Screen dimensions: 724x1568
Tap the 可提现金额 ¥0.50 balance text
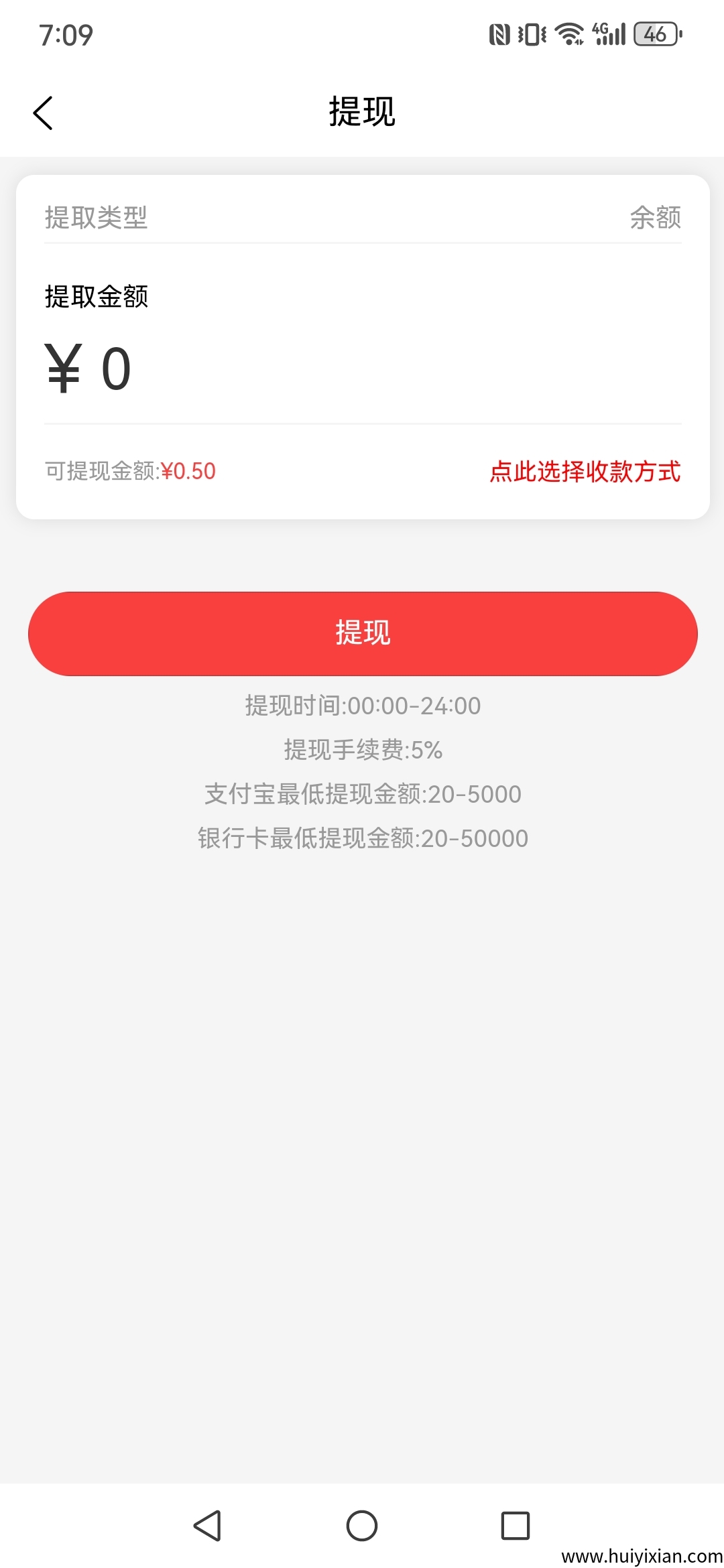pyautogui.click(x=129, y=470)
